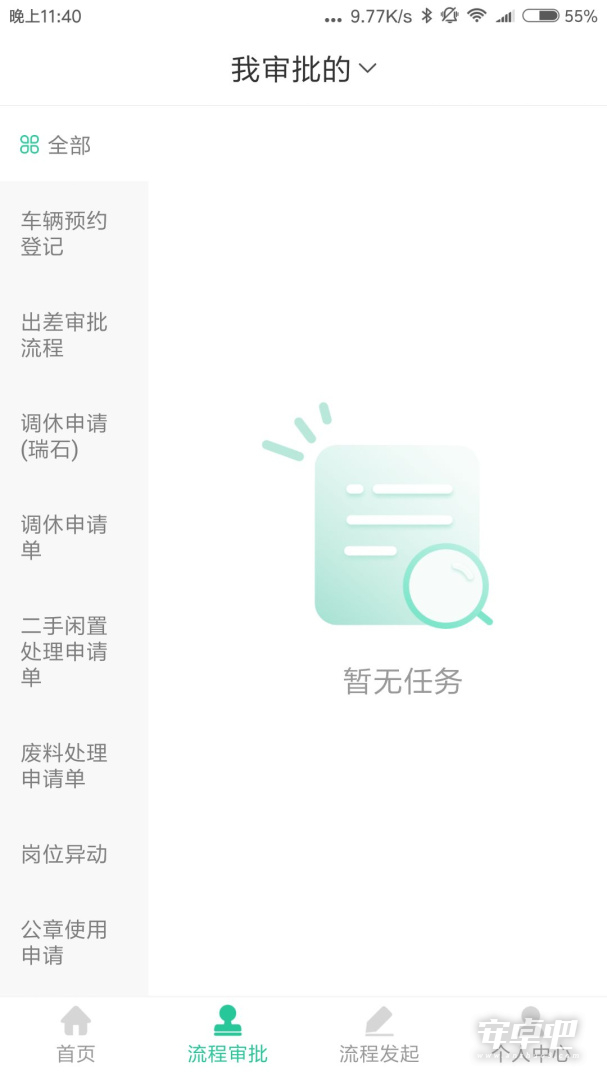Screen dimensions: 607x1080
Task: Select 二手闲置处理申请单
Action: coord(74,652)
